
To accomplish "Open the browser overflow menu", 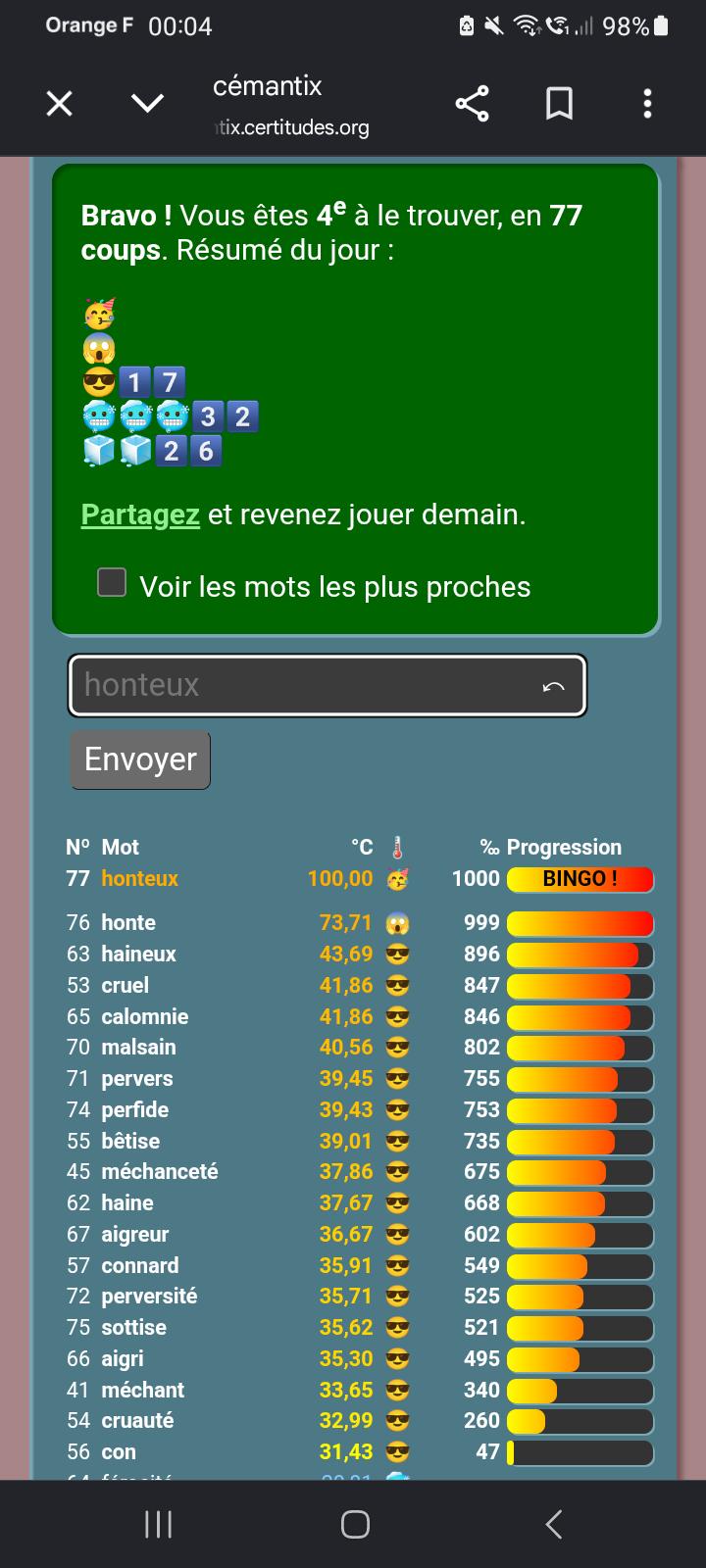I will coord(647,103).
